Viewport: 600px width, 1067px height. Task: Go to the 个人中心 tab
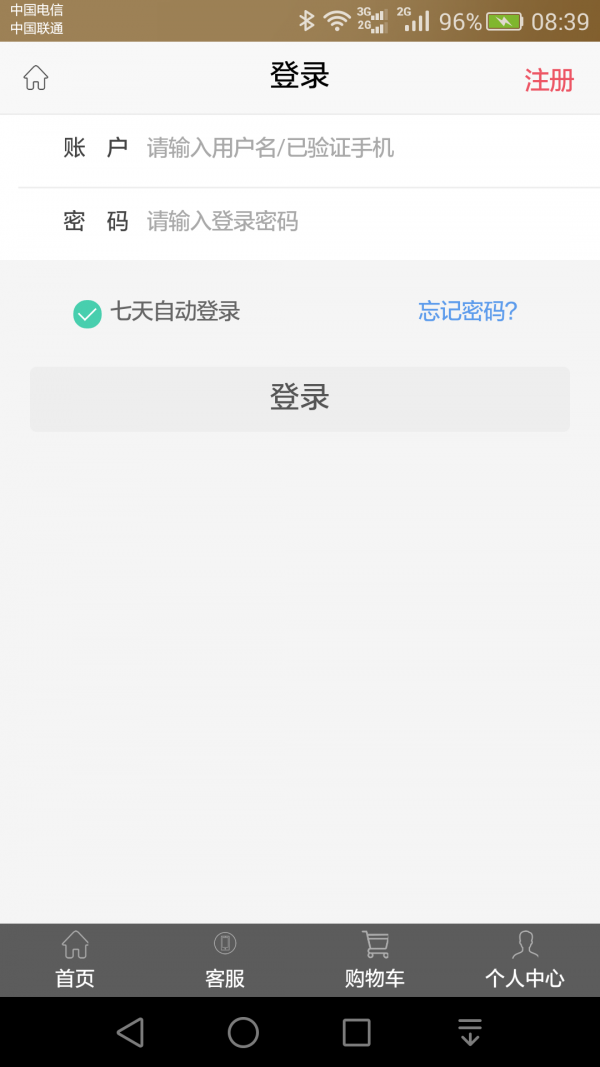pos(524,960)
